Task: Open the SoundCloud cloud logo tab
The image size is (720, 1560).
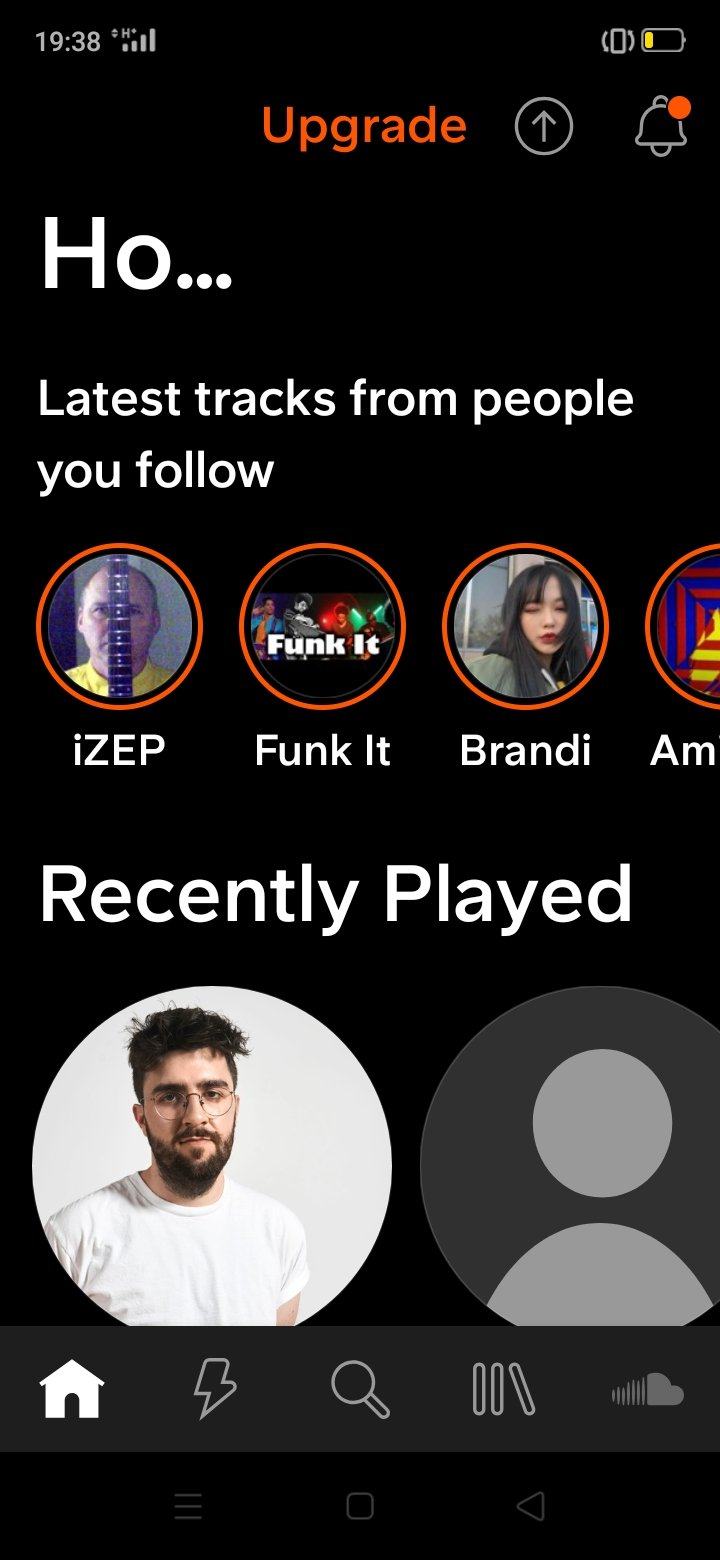Action: click(x=647, y=1390)
